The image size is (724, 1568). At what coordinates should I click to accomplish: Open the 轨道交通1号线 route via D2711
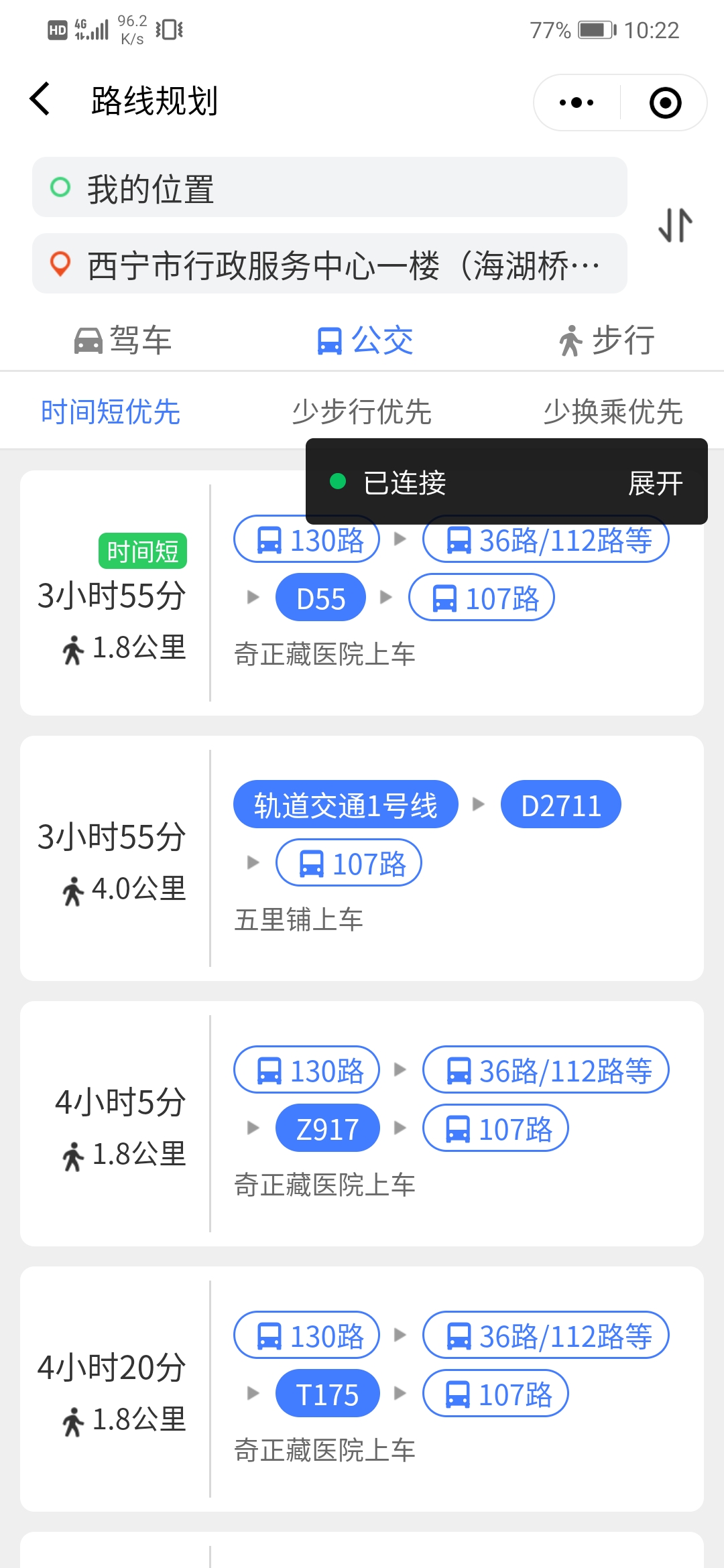coord(362,858)
